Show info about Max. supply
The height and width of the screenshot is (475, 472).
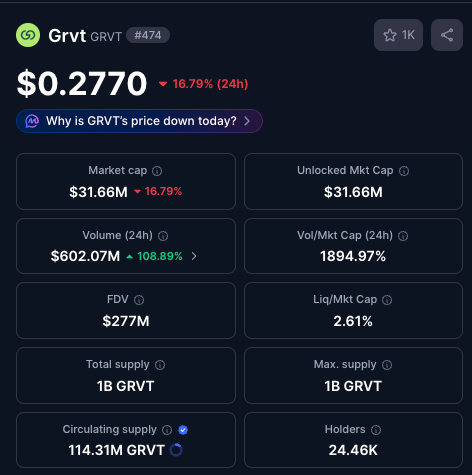point(387,365)
